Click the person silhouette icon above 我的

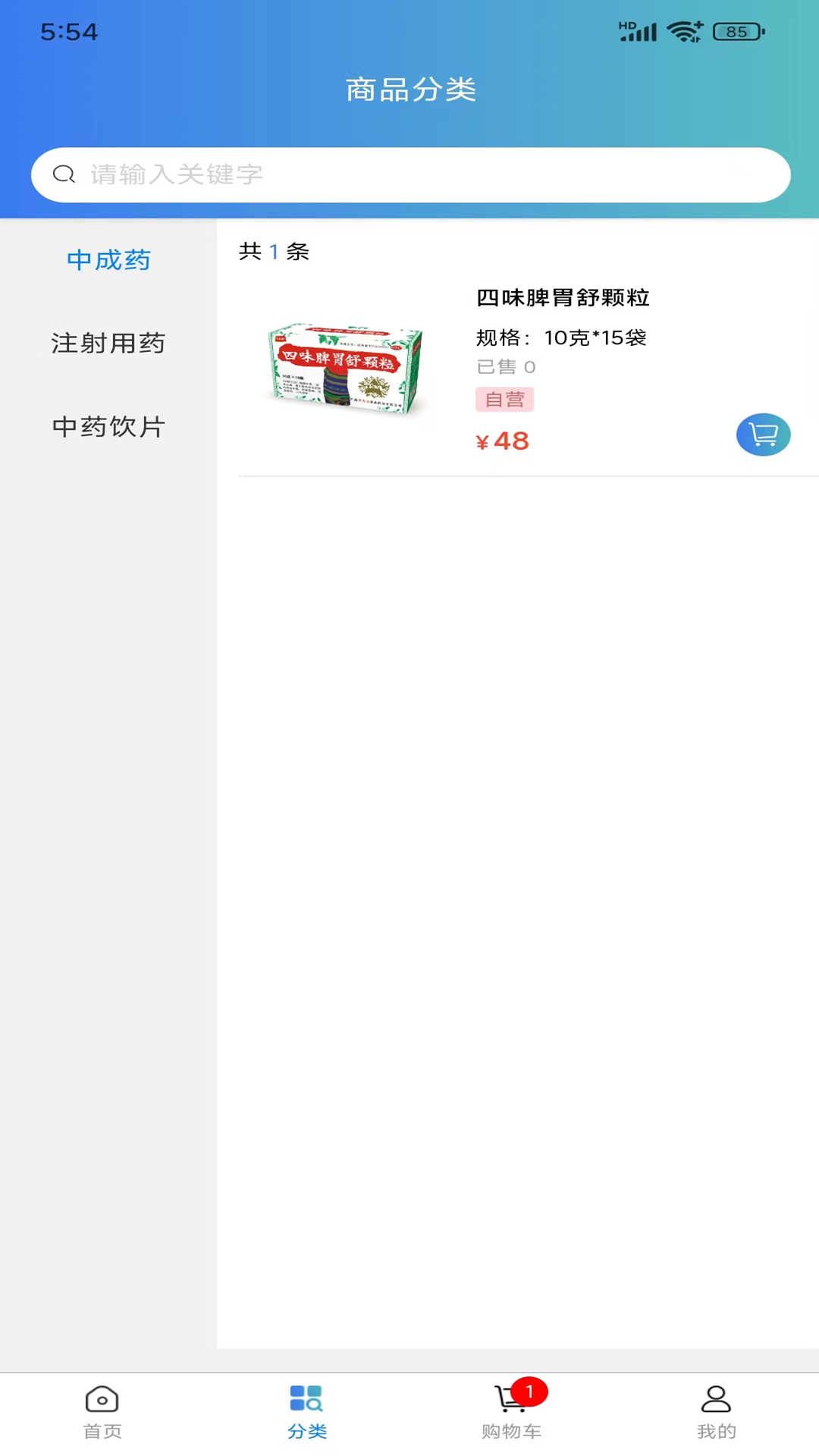coord(716,1399)
